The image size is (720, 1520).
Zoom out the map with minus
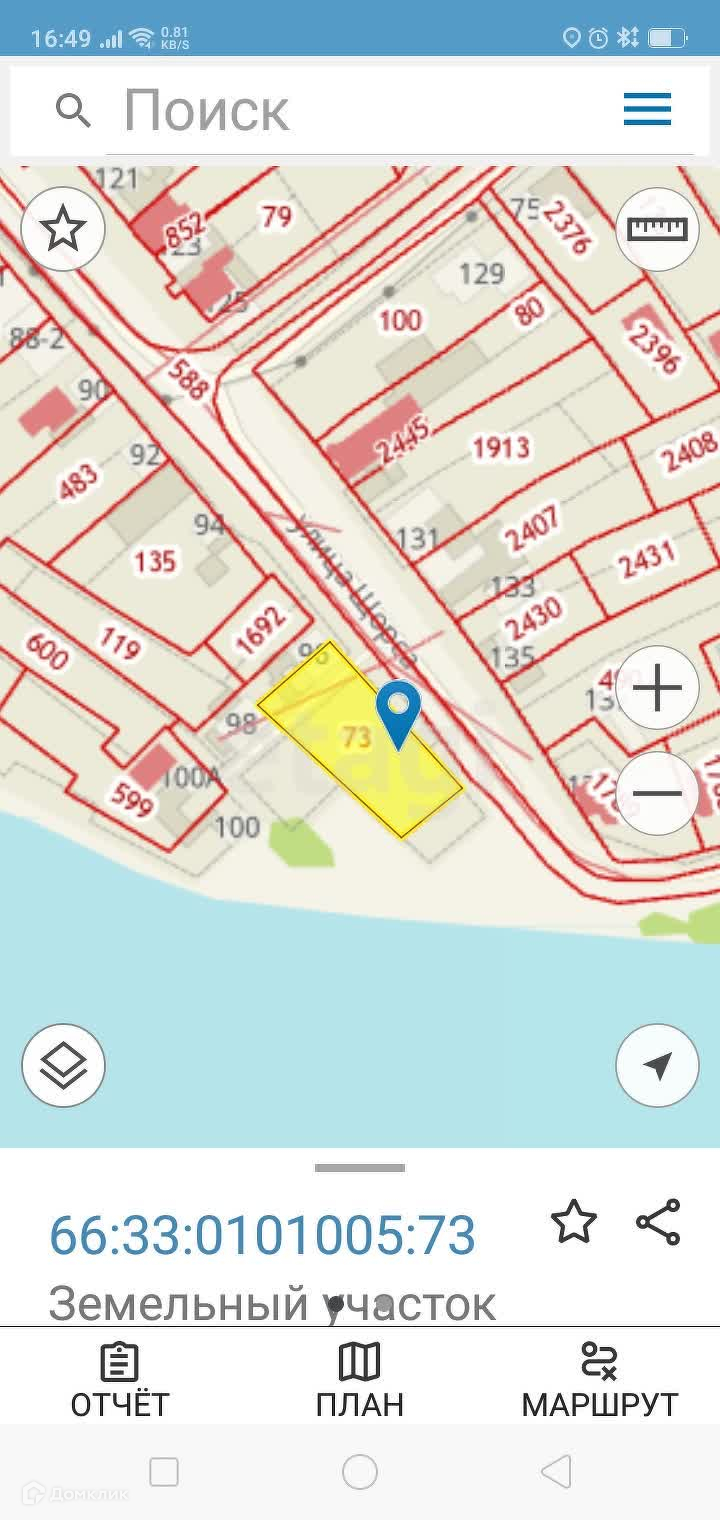[x=657, y=793]
